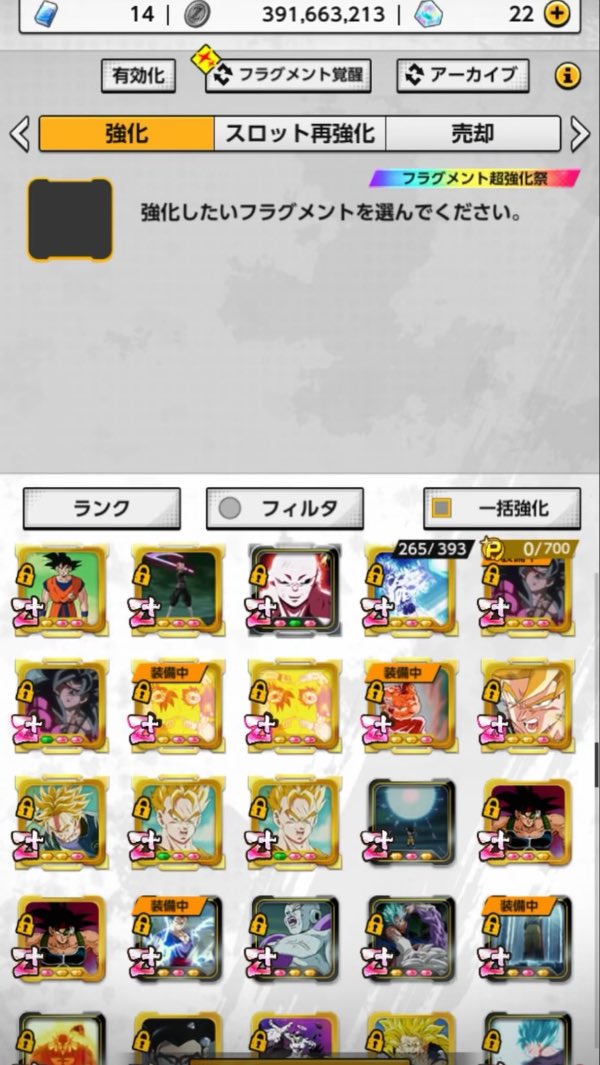Switch to スロット再強化 tab

point(300,134)
